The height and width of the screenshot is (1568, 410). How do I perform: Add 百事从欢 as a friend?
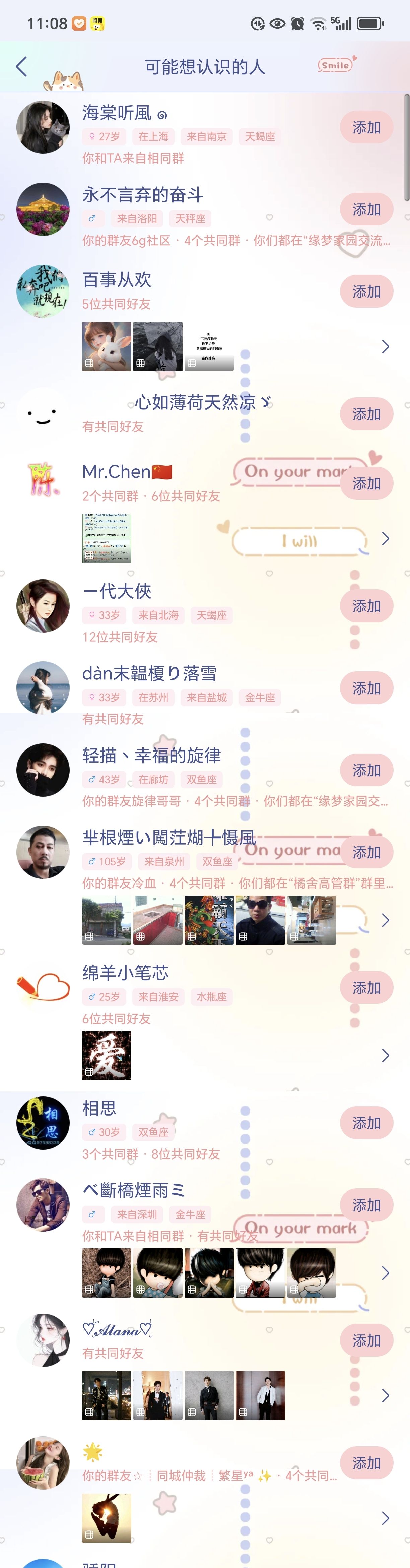pyautogui.click(x=366, y=292)
